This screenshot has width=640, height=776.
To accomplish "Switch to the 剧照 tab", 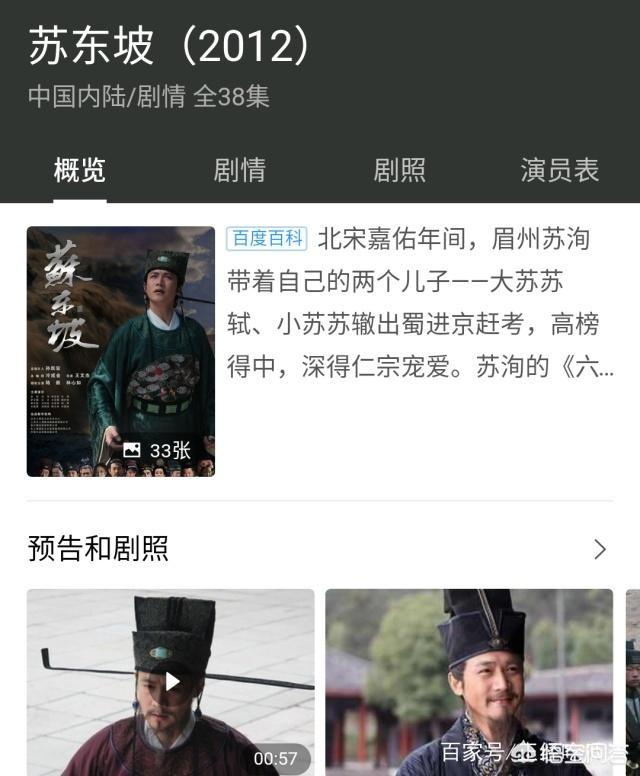I will click(399, 170).
